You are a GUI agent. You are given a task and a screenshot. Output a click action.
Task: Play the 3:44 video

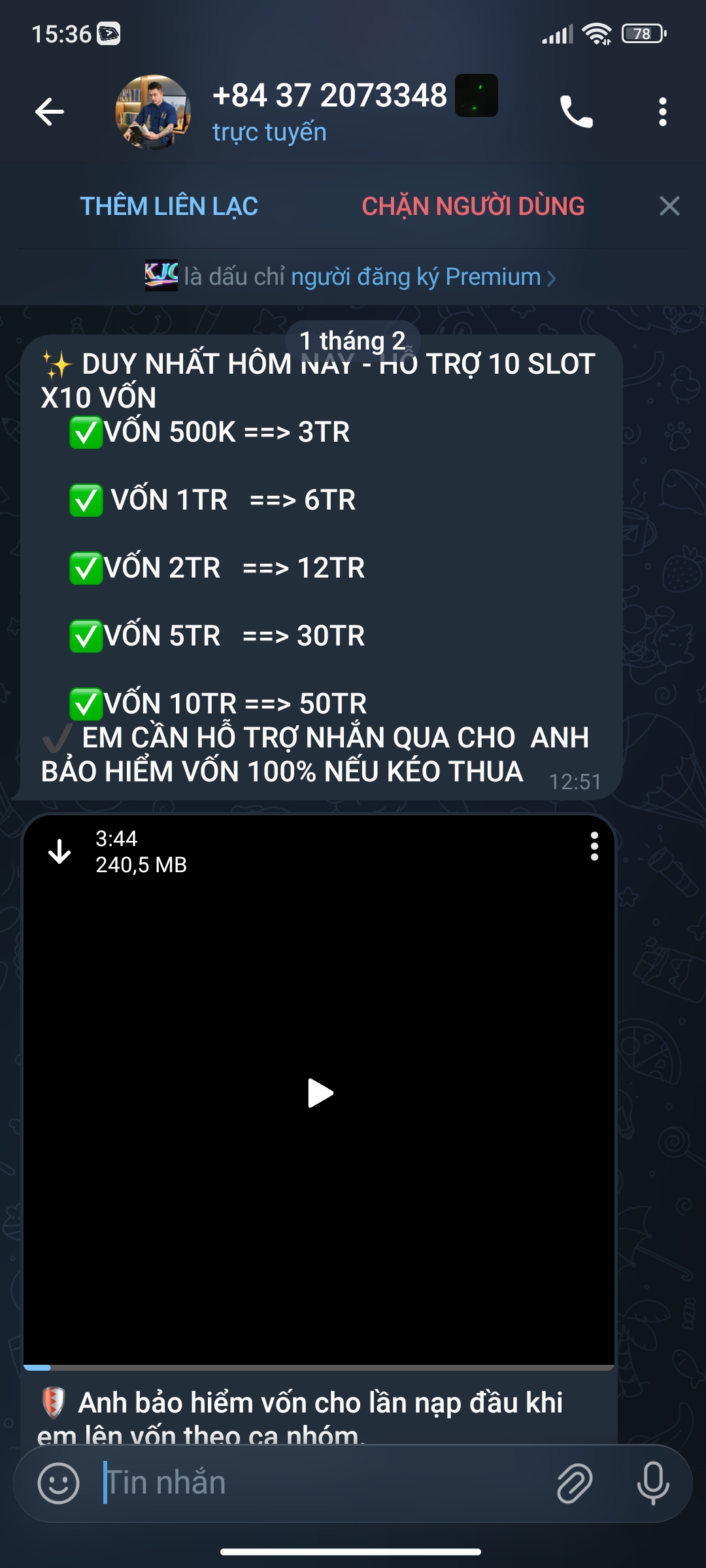[320, 1093]
